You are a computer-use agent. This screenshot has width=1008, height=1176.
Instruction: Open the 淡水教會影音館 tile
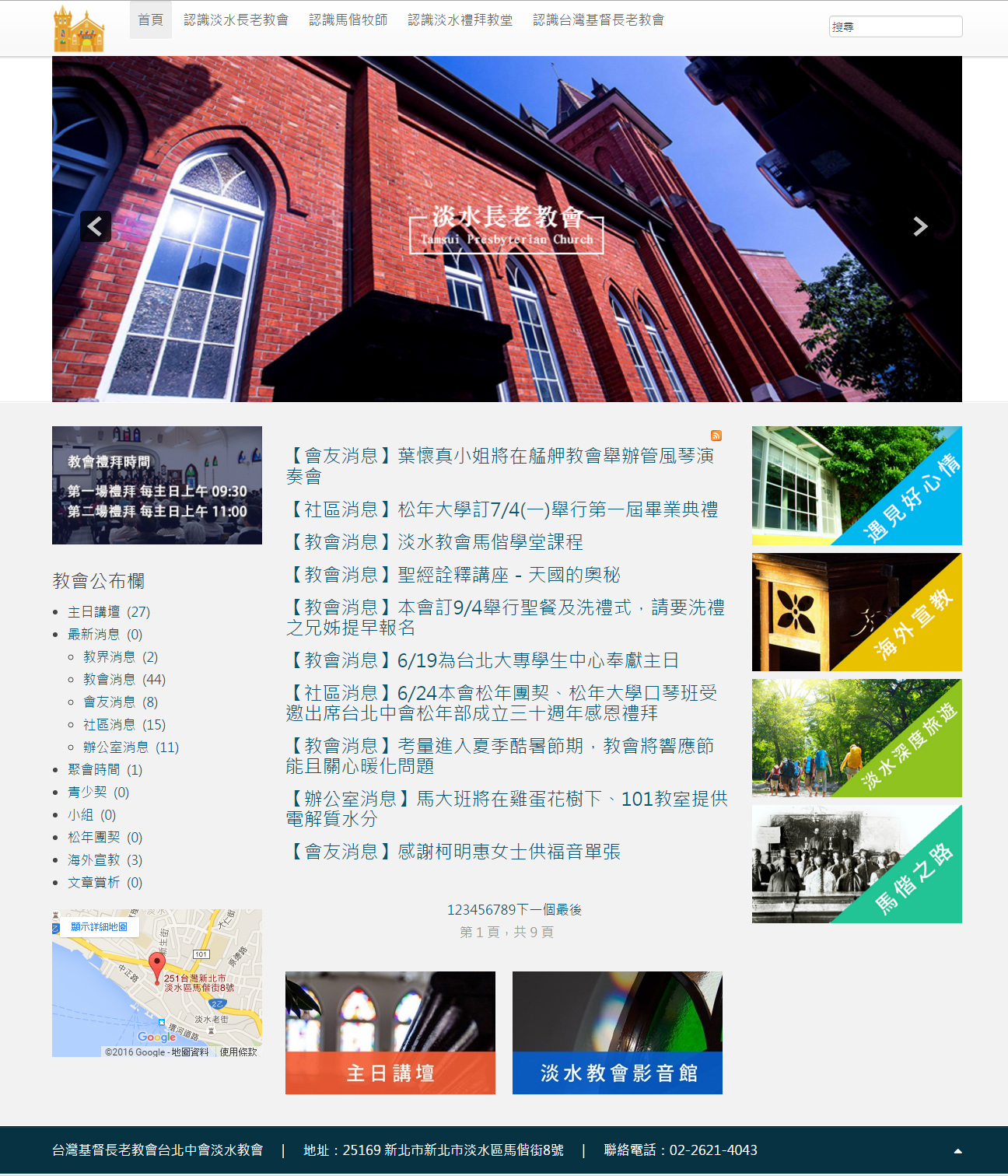(617, 1033)
